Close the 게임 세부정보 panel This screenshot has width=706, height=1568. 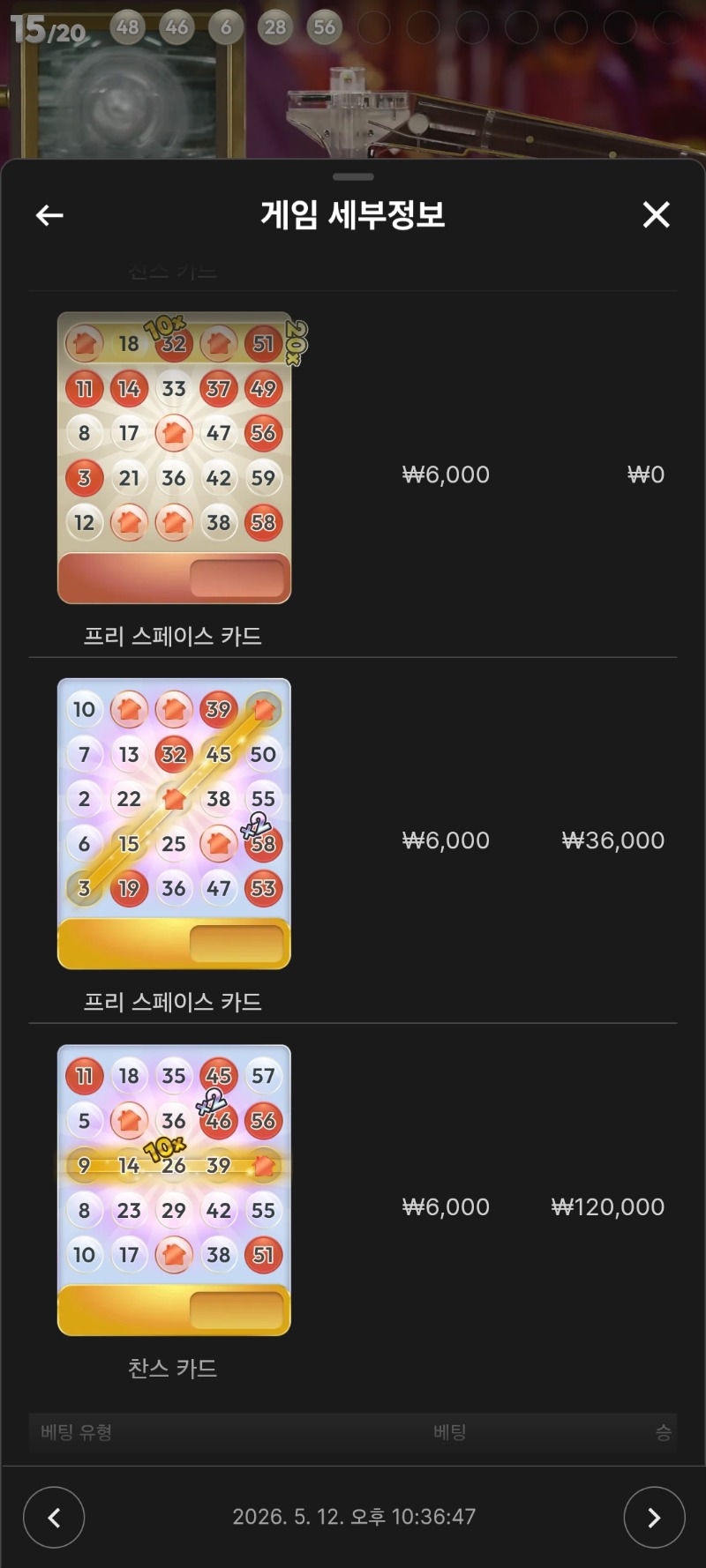(656, 214)
